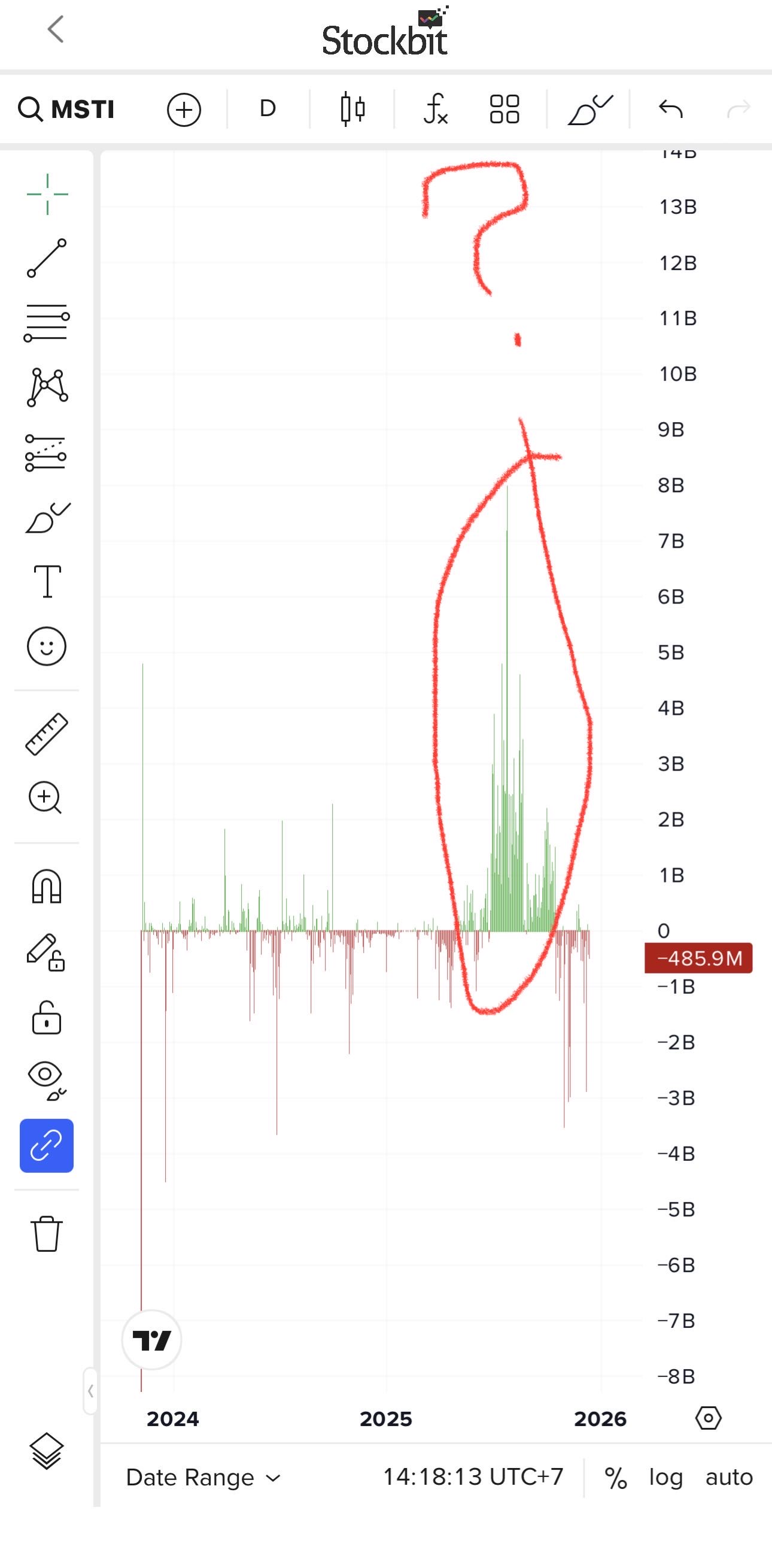
Task: Add a symbol to compare
Action: [184, 110]
